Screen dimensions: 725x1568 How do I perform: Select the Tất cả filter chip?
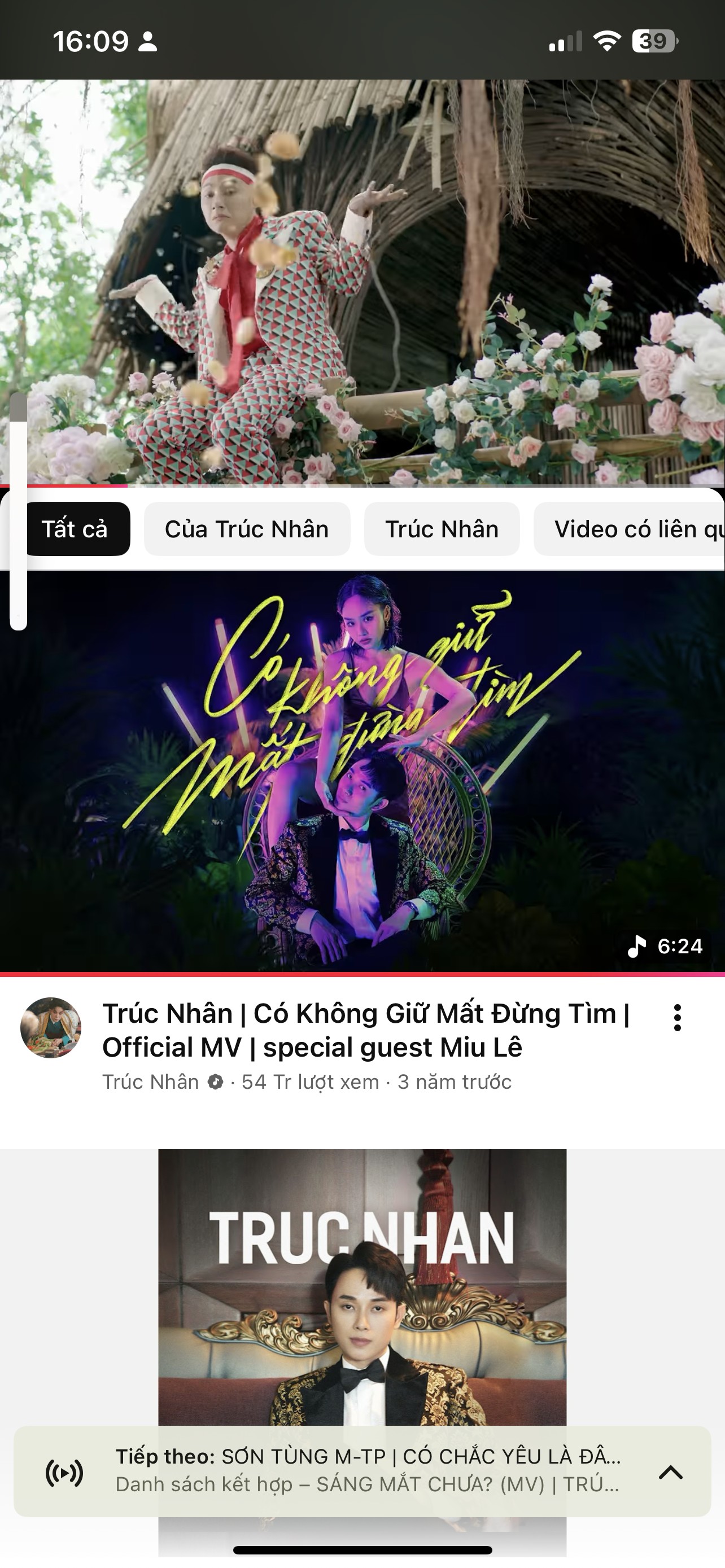click(77, 528)
